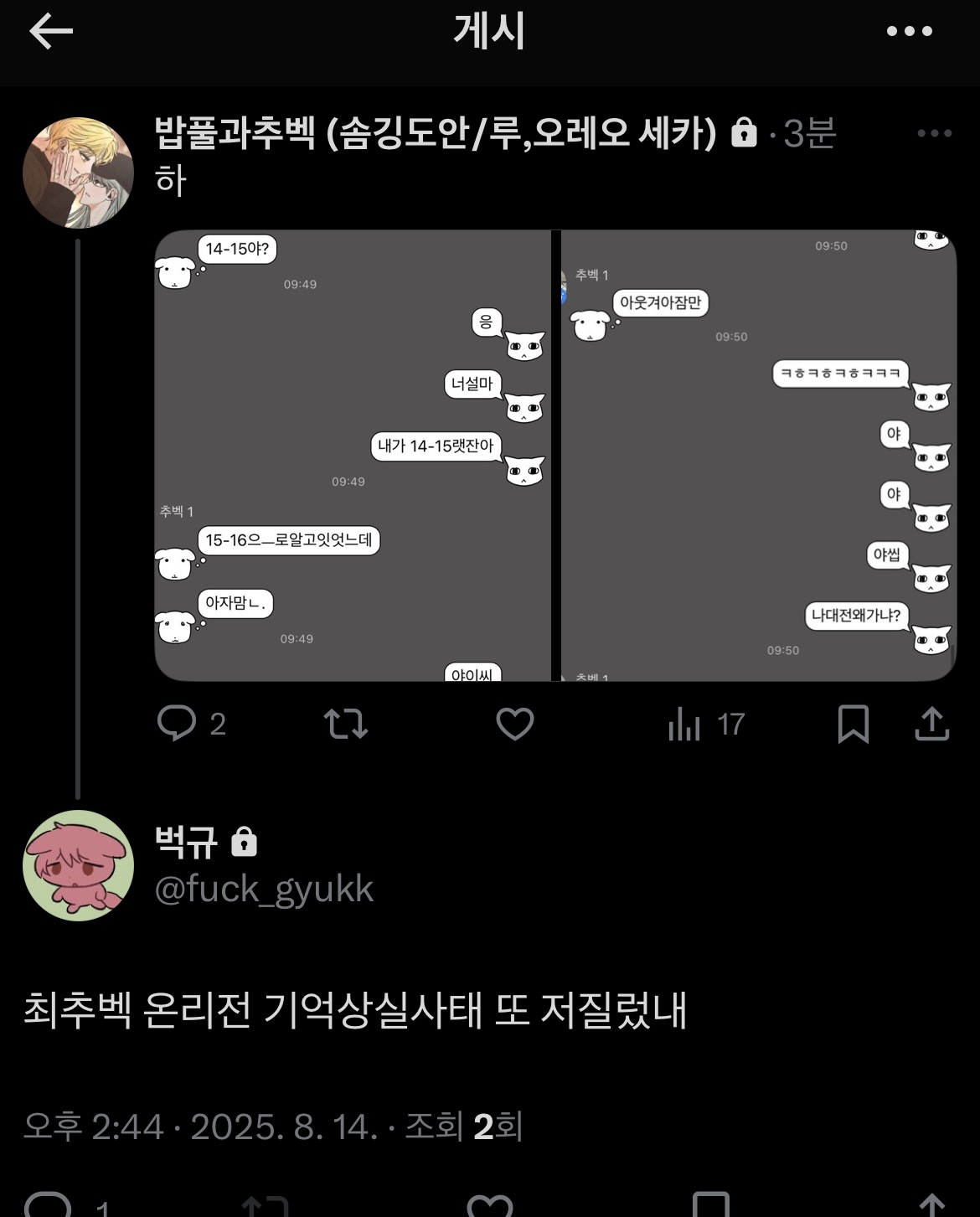The width and height of the screenshot is (980, 1217).
Task: View the left chat screenshot image
Action: [353, 455]
